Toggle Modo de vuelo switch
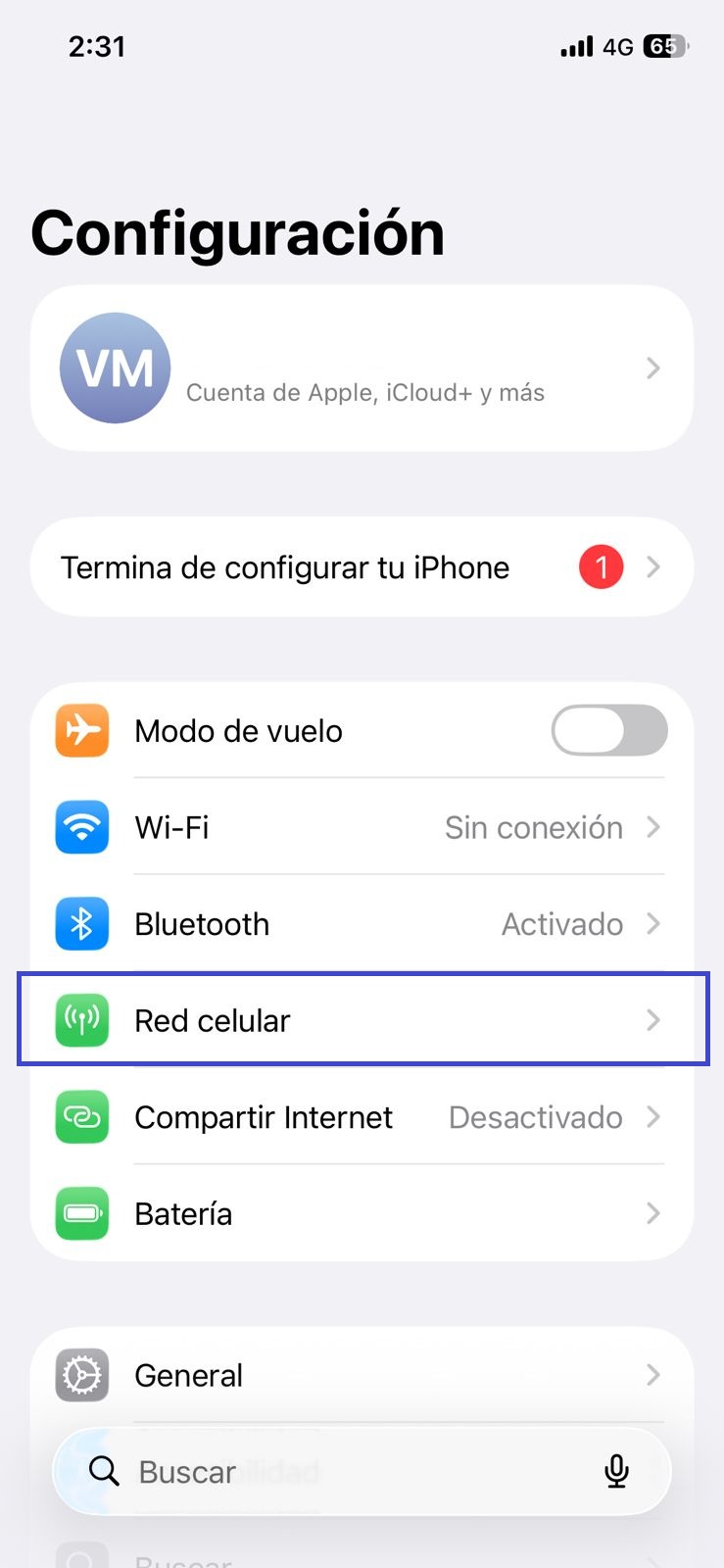Viewport: 724px width, 1568px height. (x=608, y=731)
